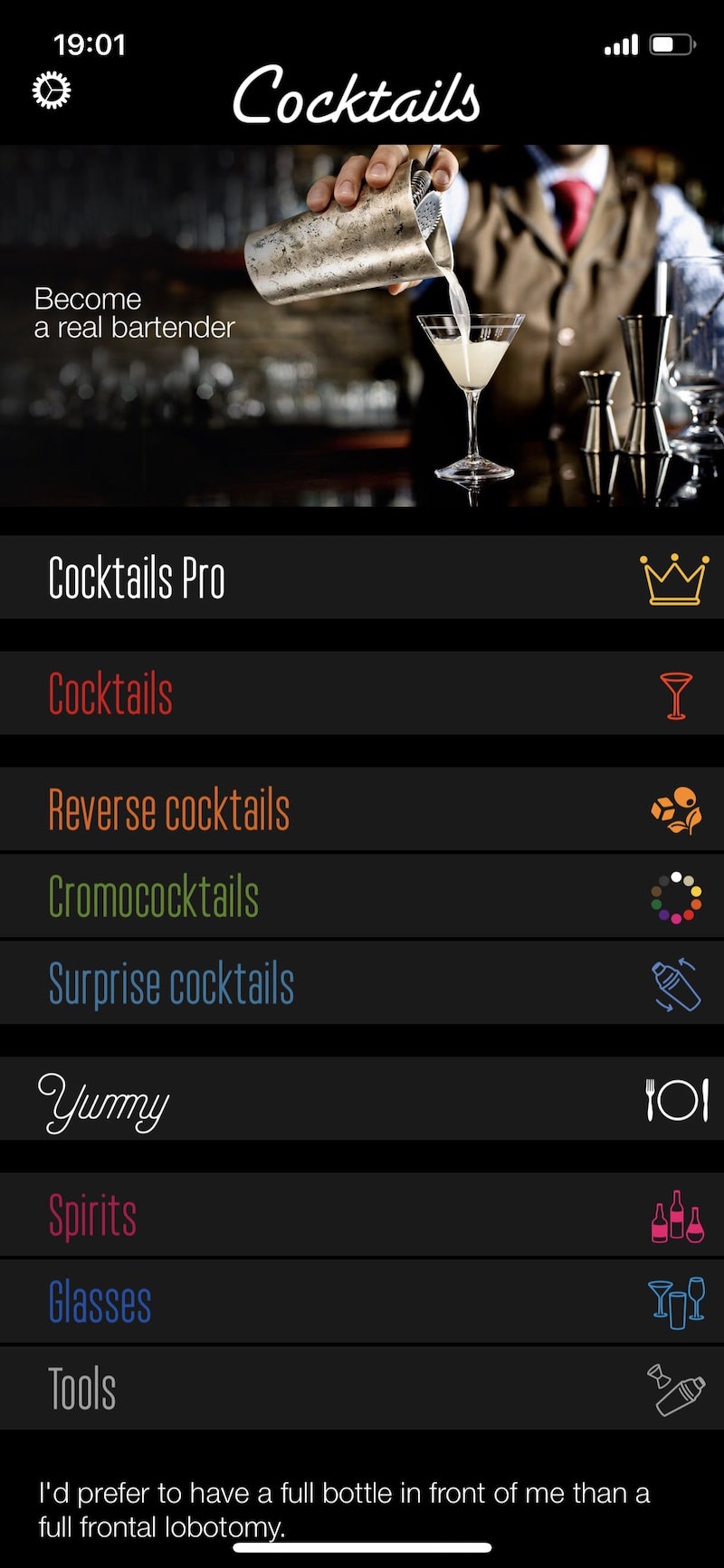Select the Cromococktails row
This screenshot has width=724, height=1568.
pyautogui.click(x=362, y=896)
